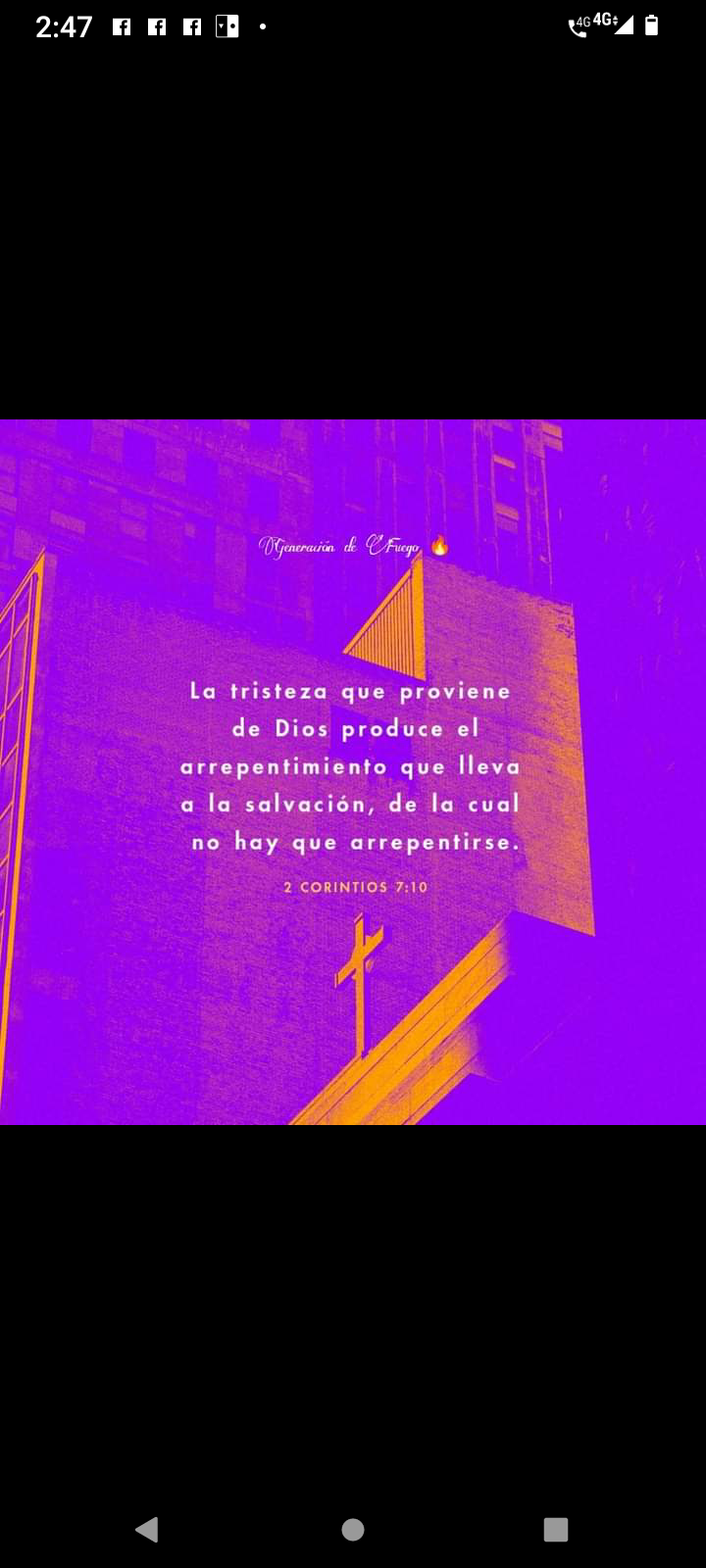Tap the second Facebook icon in status bar
Image resolution: width=706 pixels, height=1568 pixels.
point(157,26)
